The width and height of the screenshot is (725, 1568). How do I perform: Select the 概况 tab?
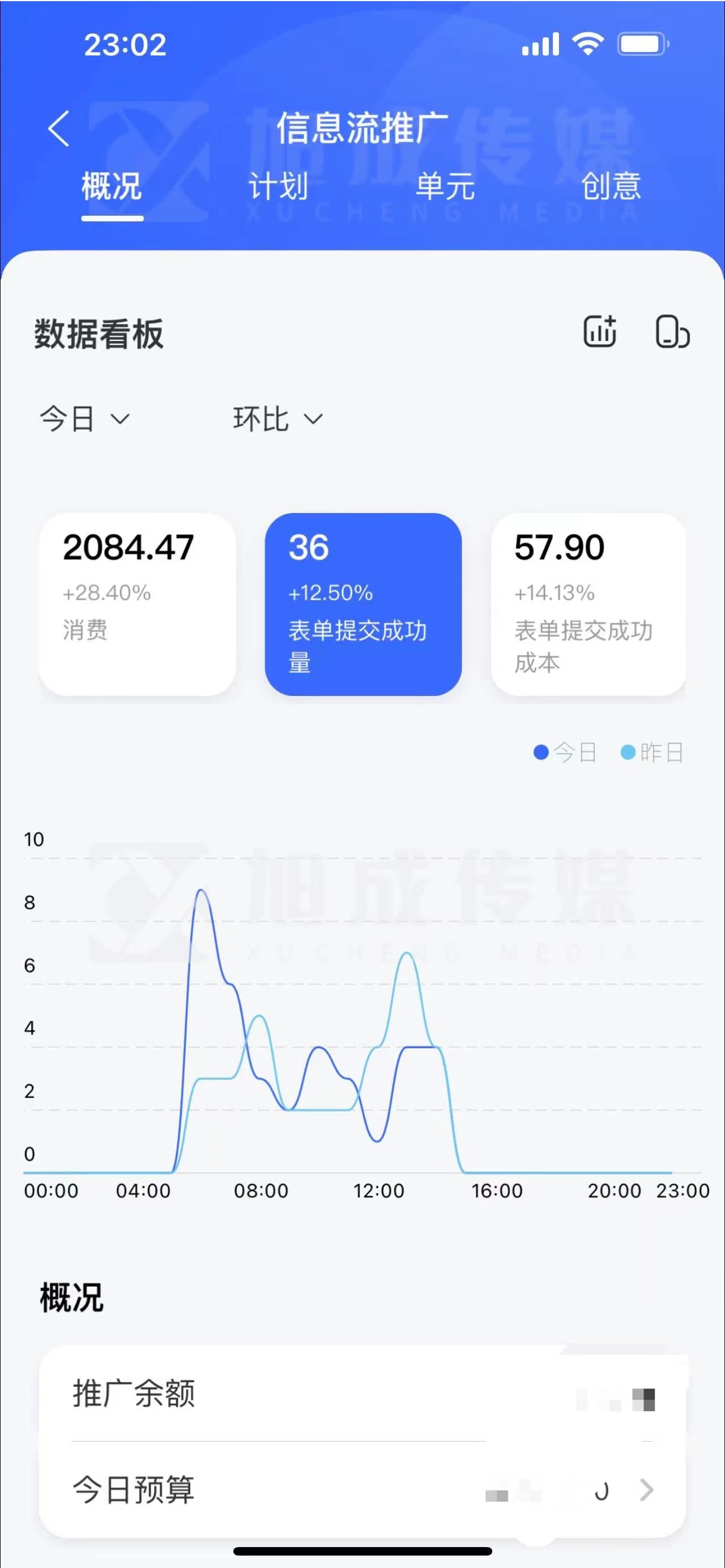point(112,186)
